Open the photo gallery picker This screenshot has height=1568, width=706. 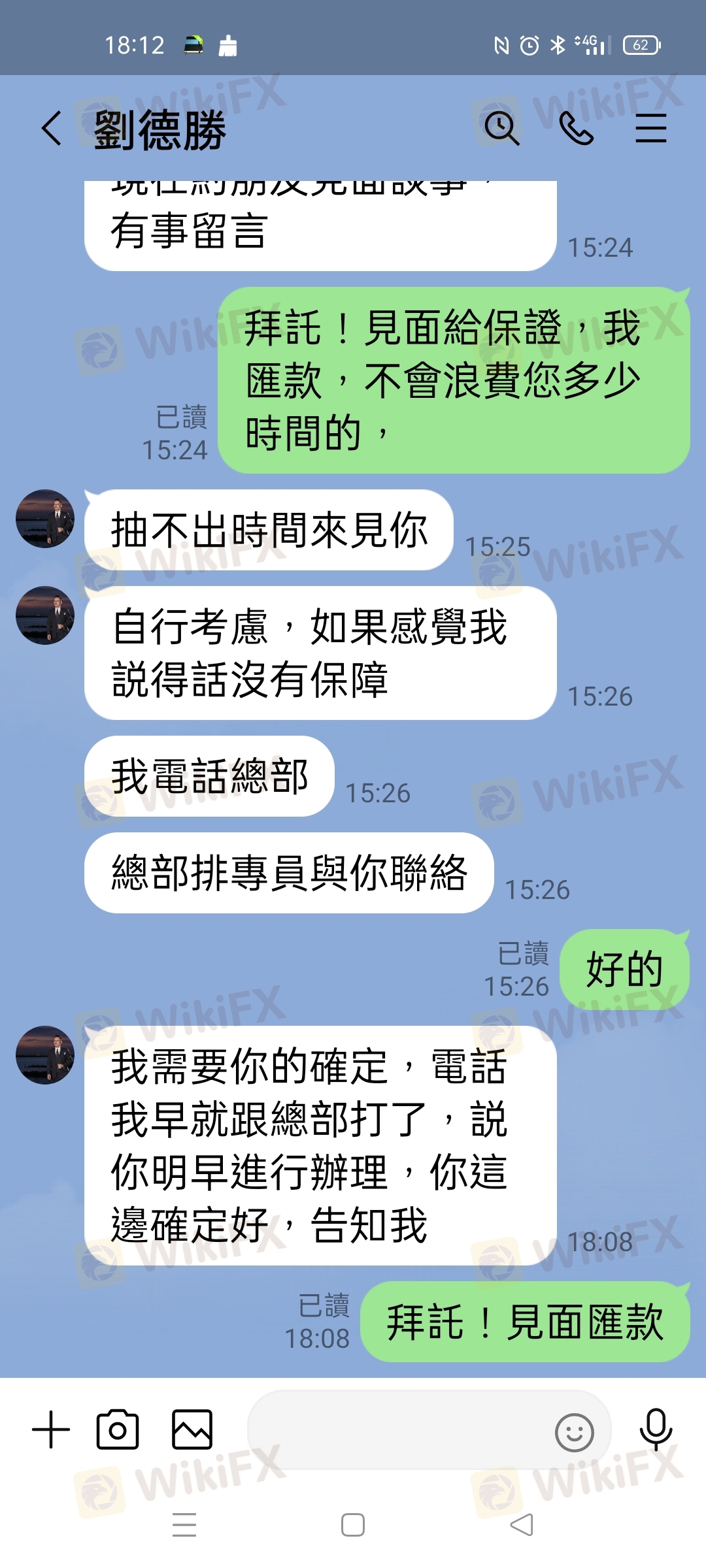pyautogui.click(x=192, y=1429)
